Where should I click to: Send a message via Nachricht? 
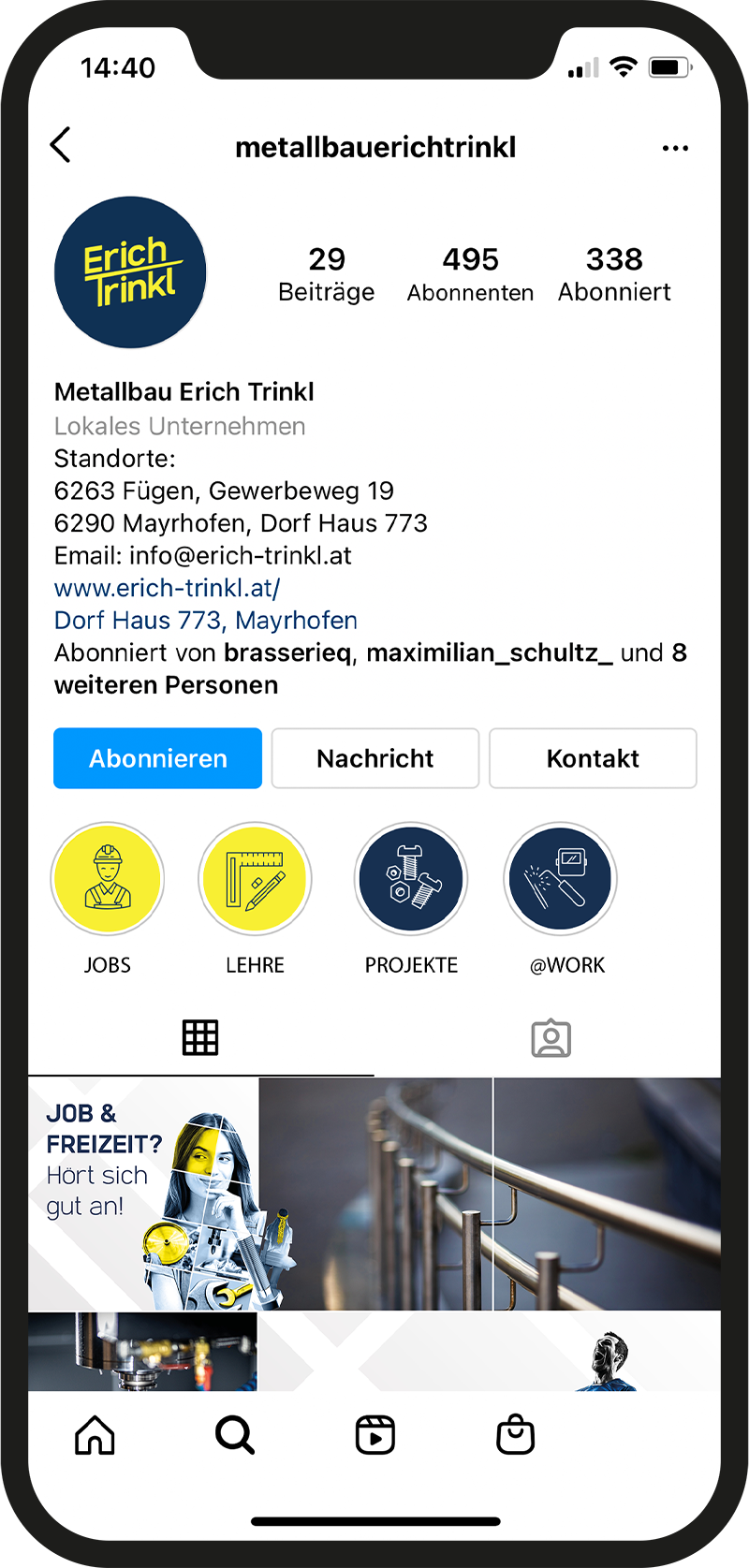point(374,758)
